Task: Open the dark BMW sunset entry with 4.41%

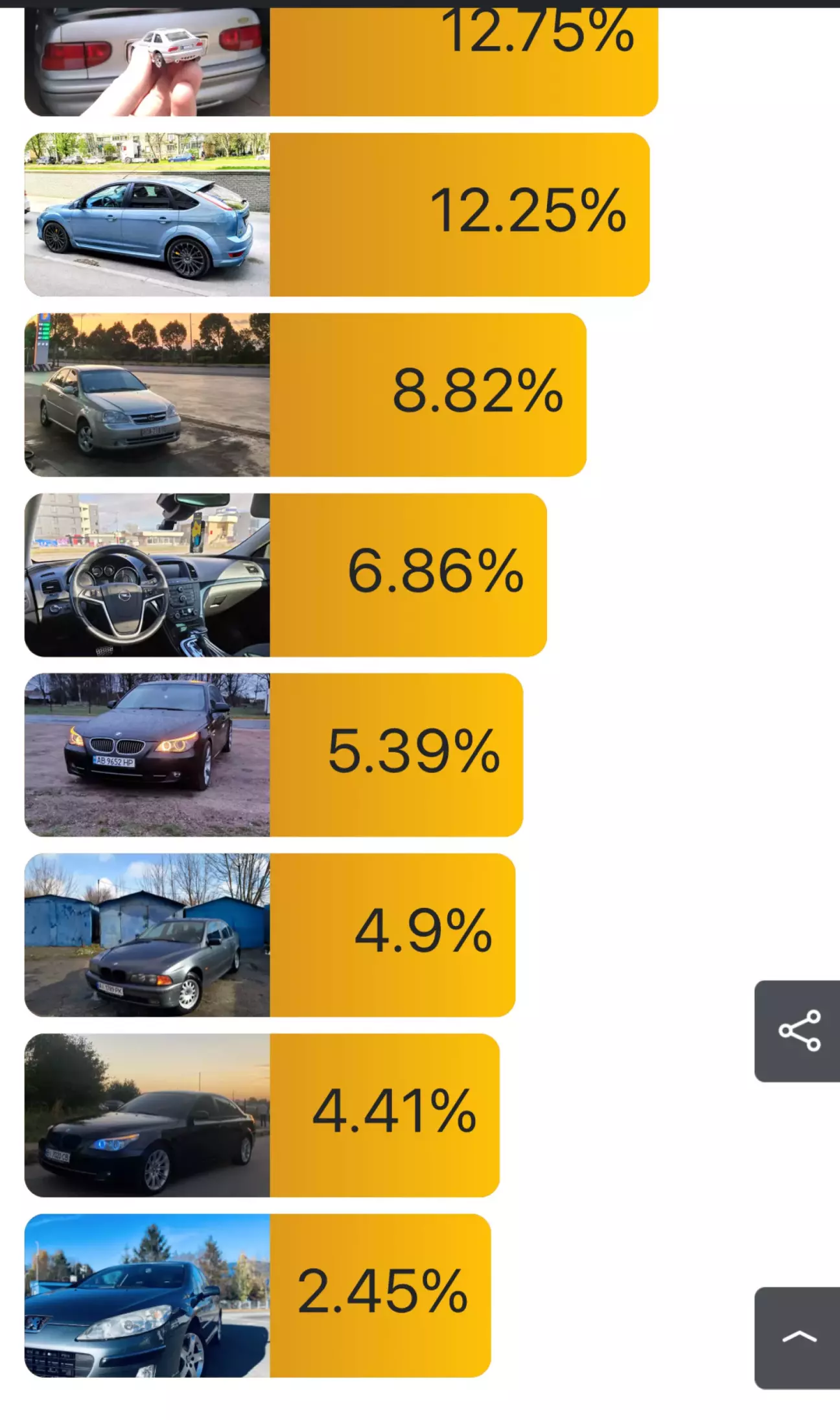Action: click(261, 1115)
